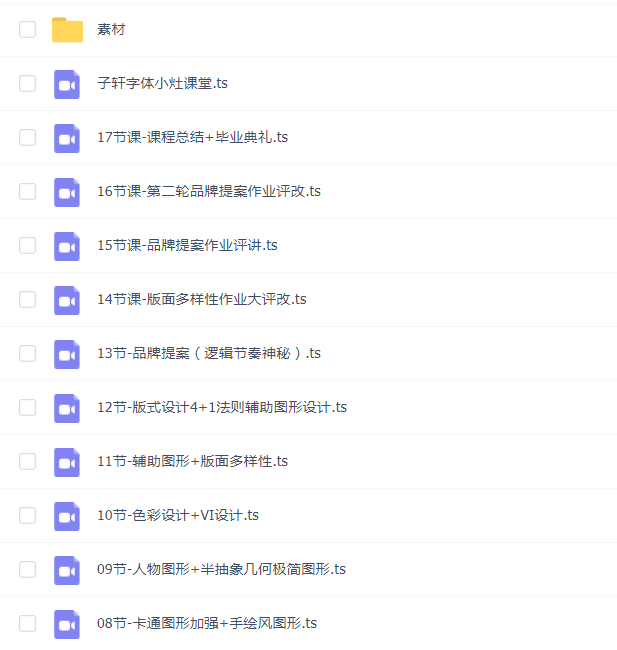This screenshot has width=617, height=650.
Task: Open 09节-人物图形+半抽象几何极简图形.ts
Action: pyautogui.click(x=221, y=569)
